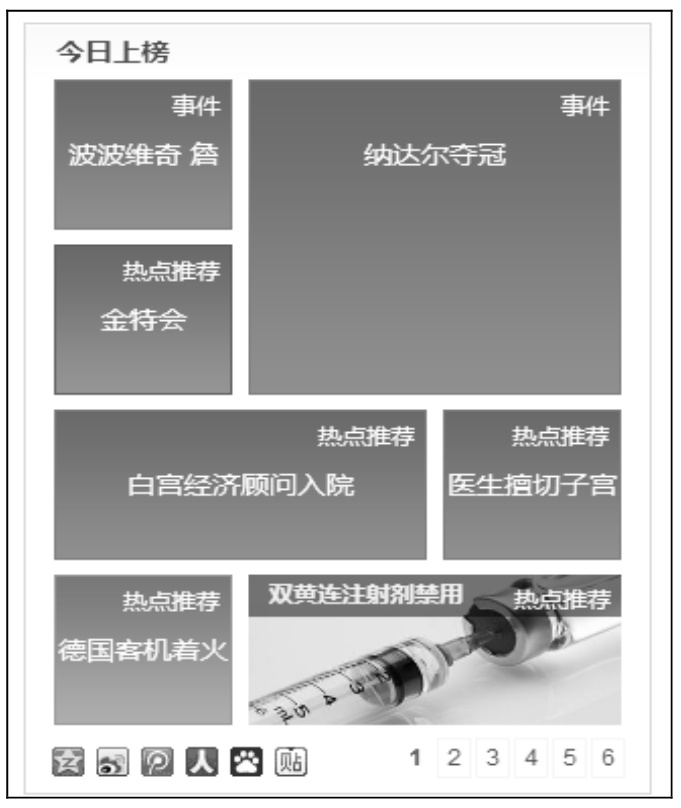This screenshot has height=808, width=681.
Task: Select page 6
Action: click(x=607, y=758)
